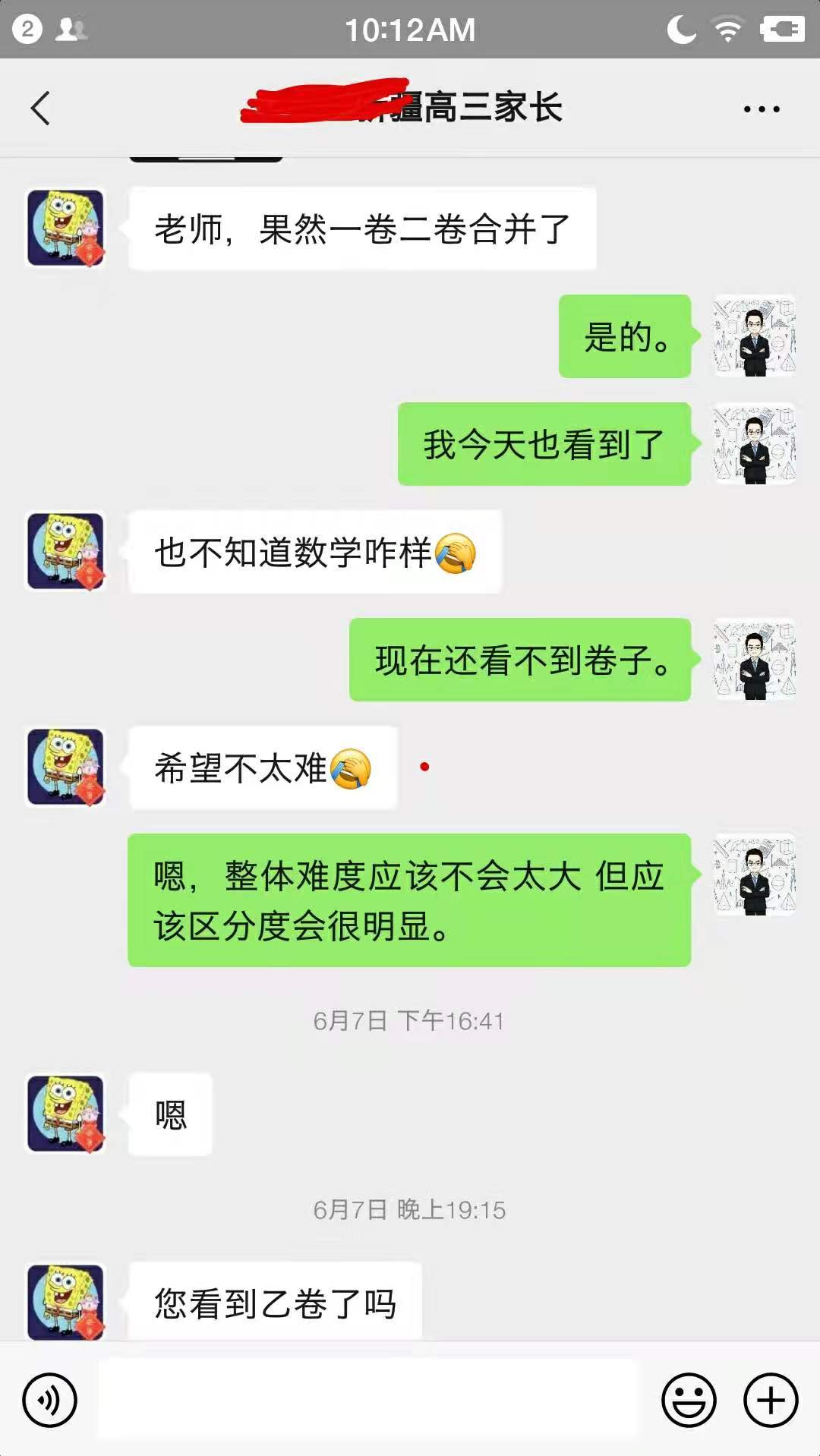Tap the clock showing 10:12AM
This screenshot has height=1456, width=820.
(410, 29)
